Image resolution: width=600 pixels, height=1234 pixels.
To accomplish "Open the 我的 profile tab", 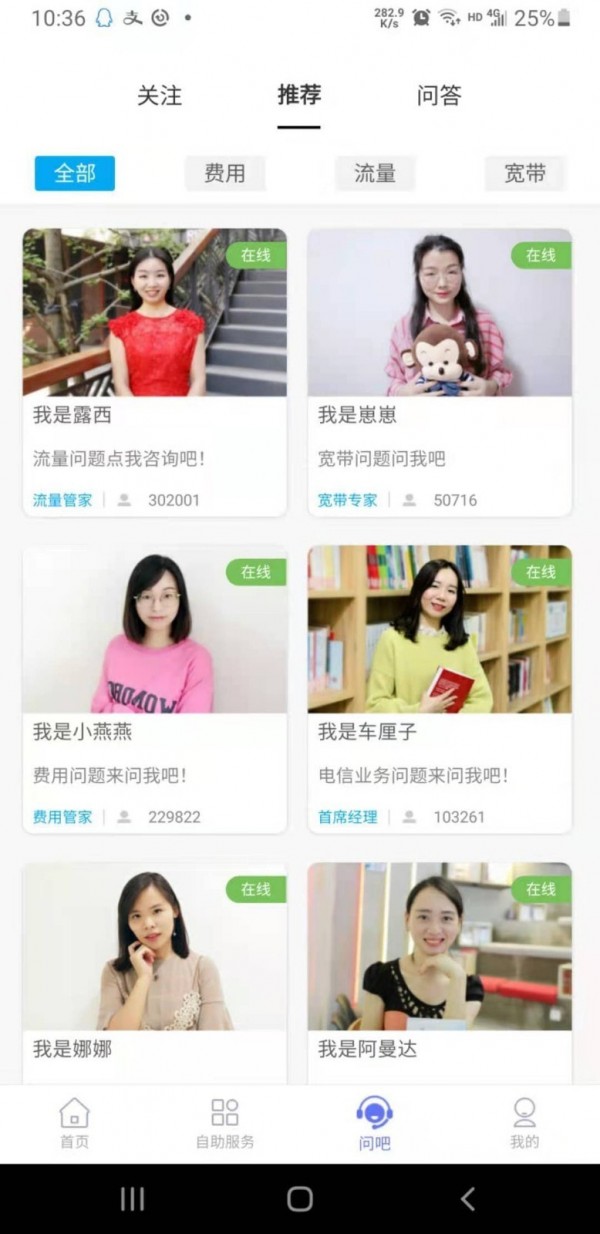I will (x=525, y=1123).
